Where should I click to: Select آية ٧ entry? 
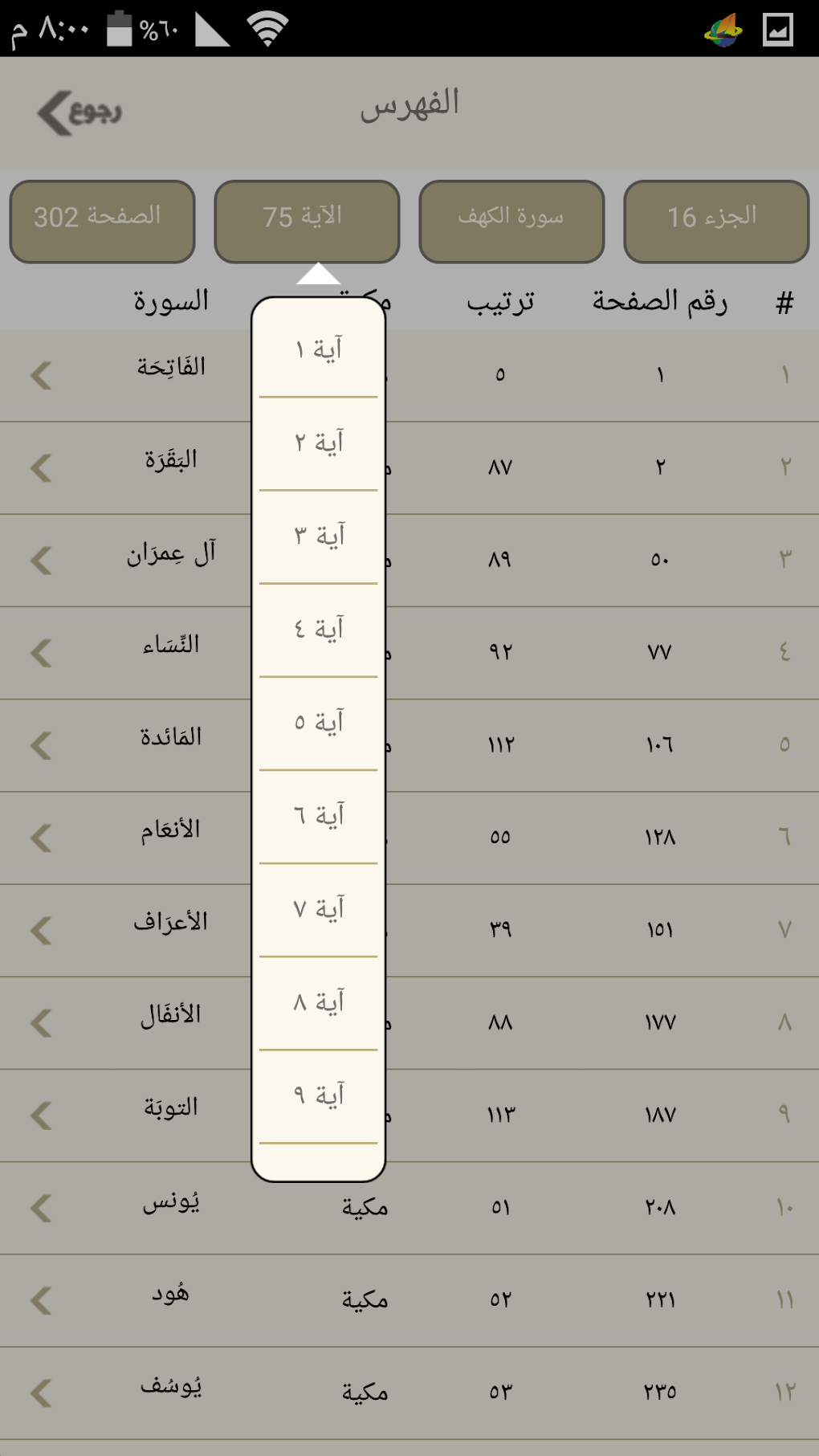319,909
